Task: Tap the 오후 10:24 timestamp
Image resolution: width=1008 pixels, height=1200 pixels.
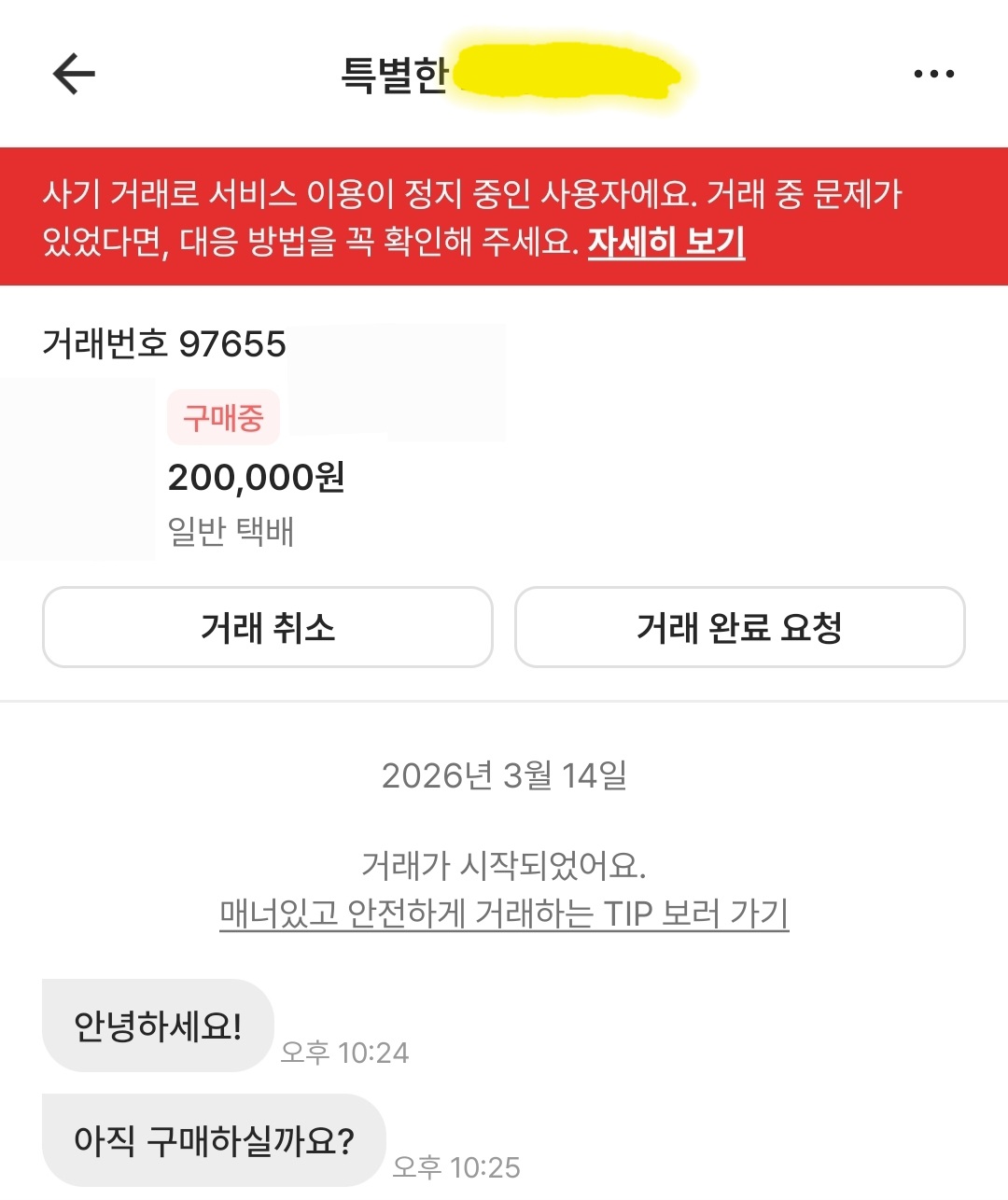Action: [x=343, y=1052]
